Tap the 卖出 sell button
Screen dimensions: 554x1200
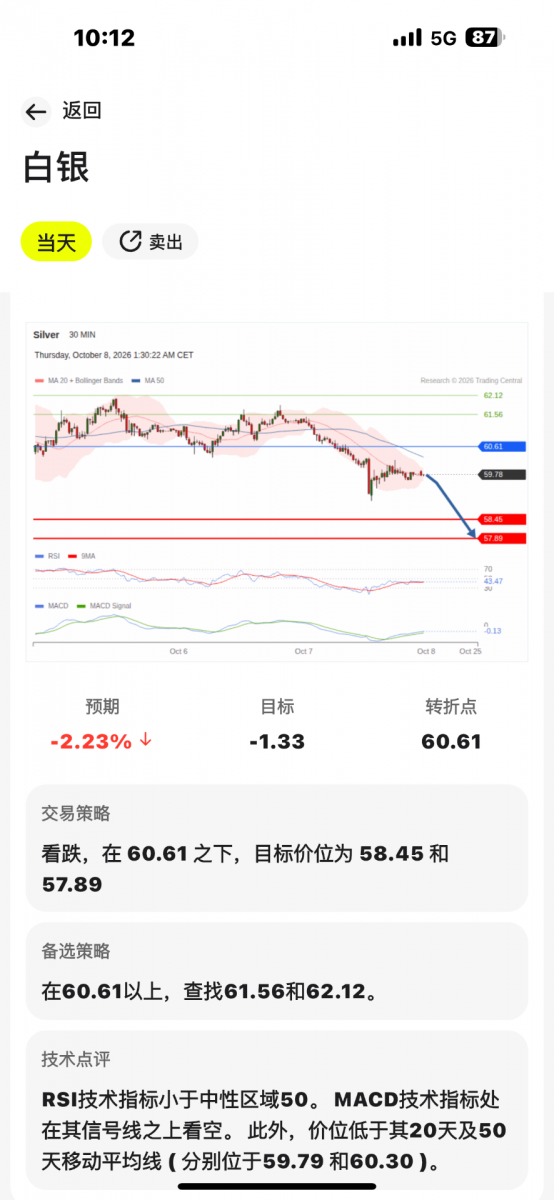(x=151, y=242)
